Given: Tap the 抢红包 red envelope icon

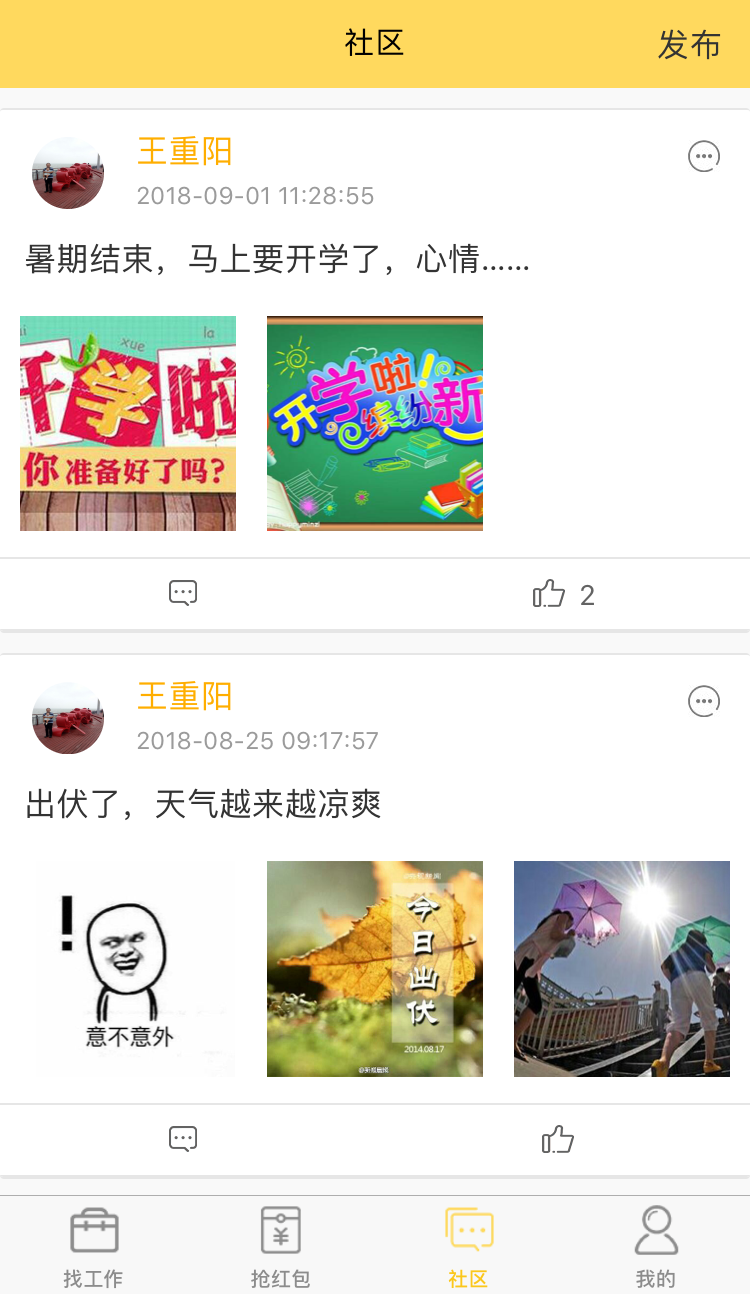Looking at the screenshot, I should [280, 1231].
